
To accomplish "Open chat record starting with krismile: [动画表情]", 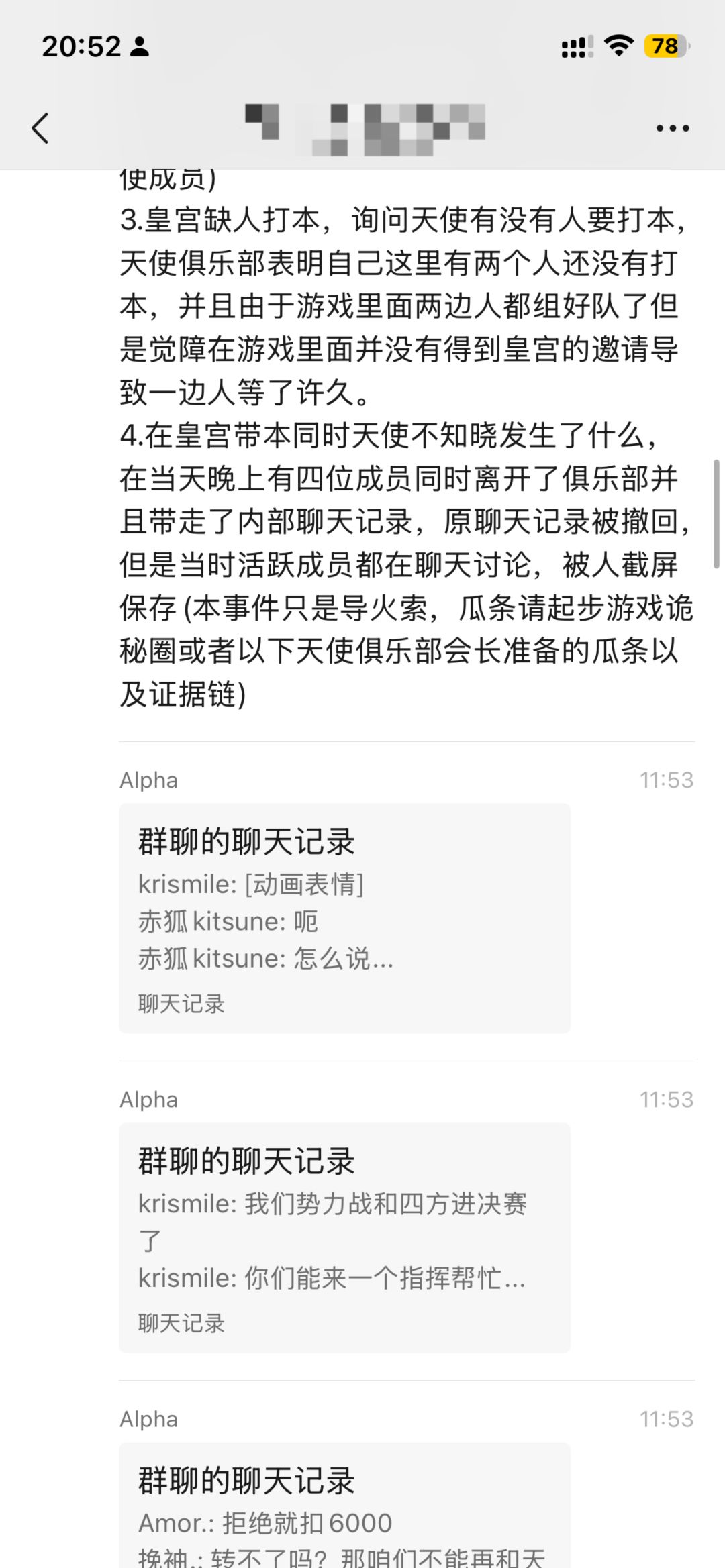I will tap(344, 918).
